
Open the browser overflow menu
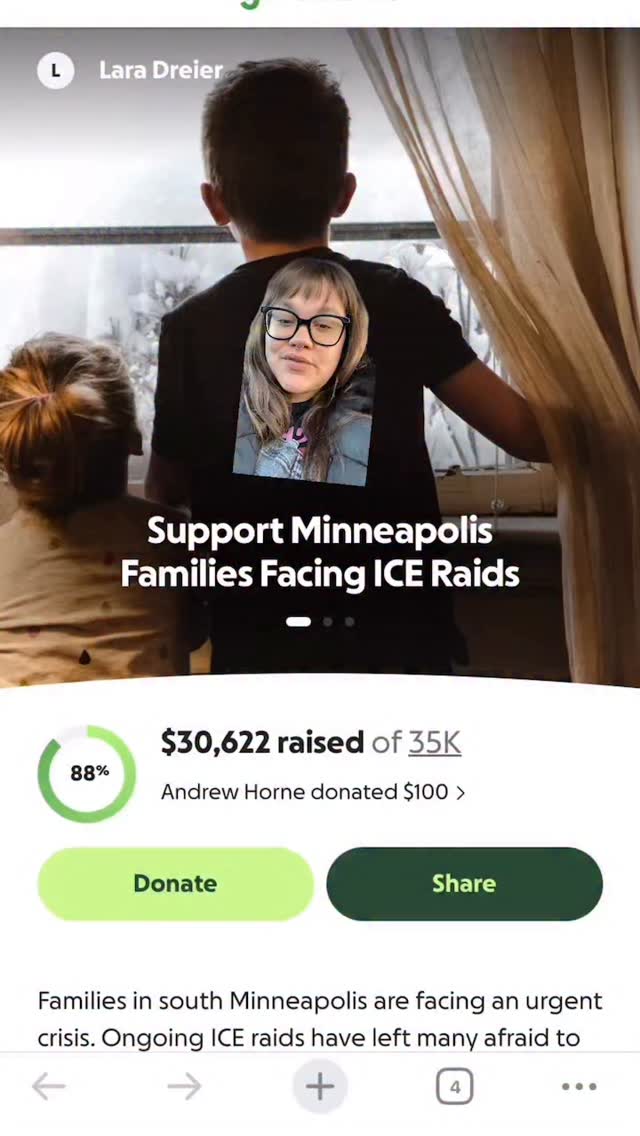[x=579, y=1086]
